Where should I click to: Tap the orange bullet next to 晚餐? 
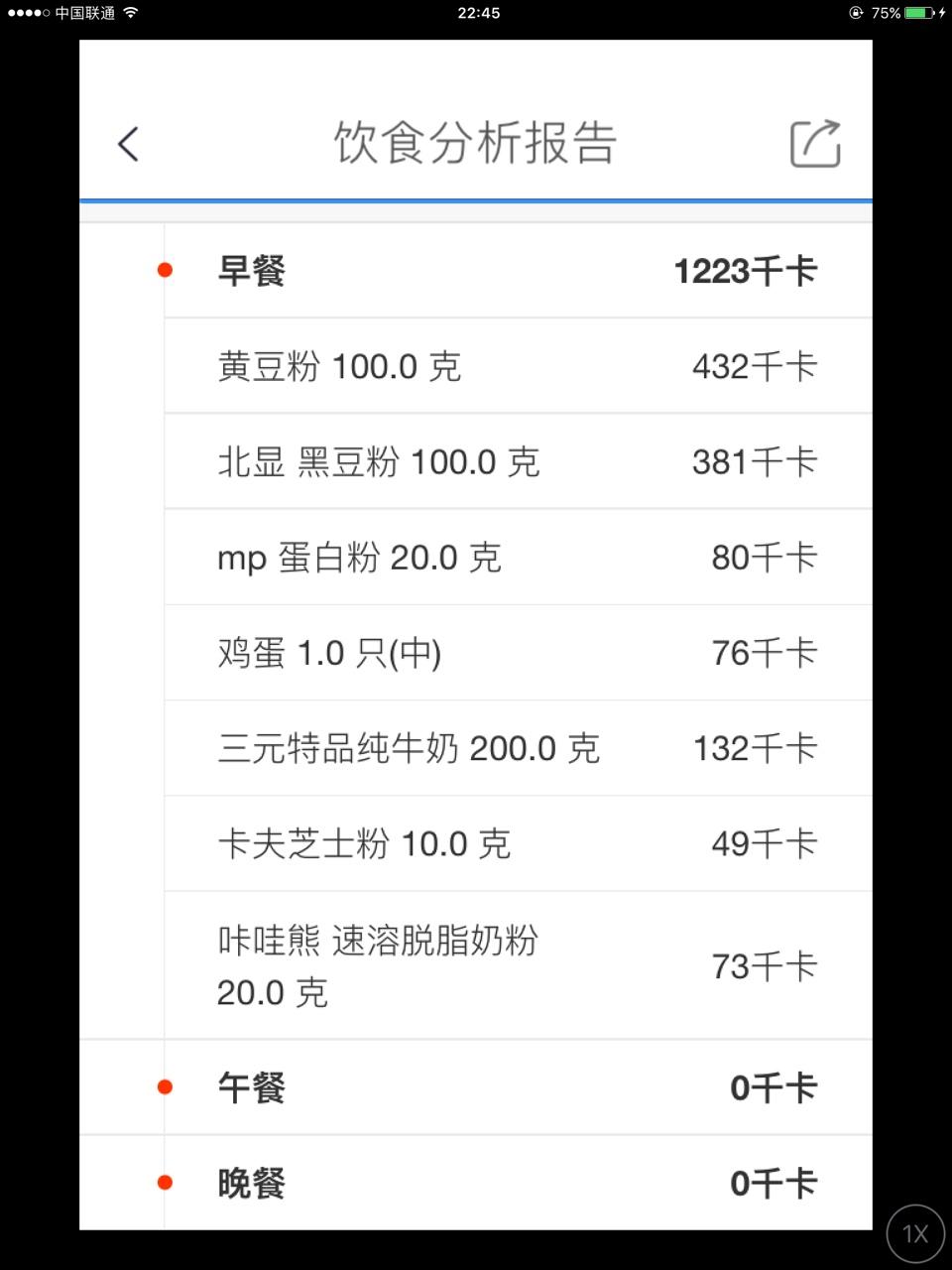point(165,1182)
